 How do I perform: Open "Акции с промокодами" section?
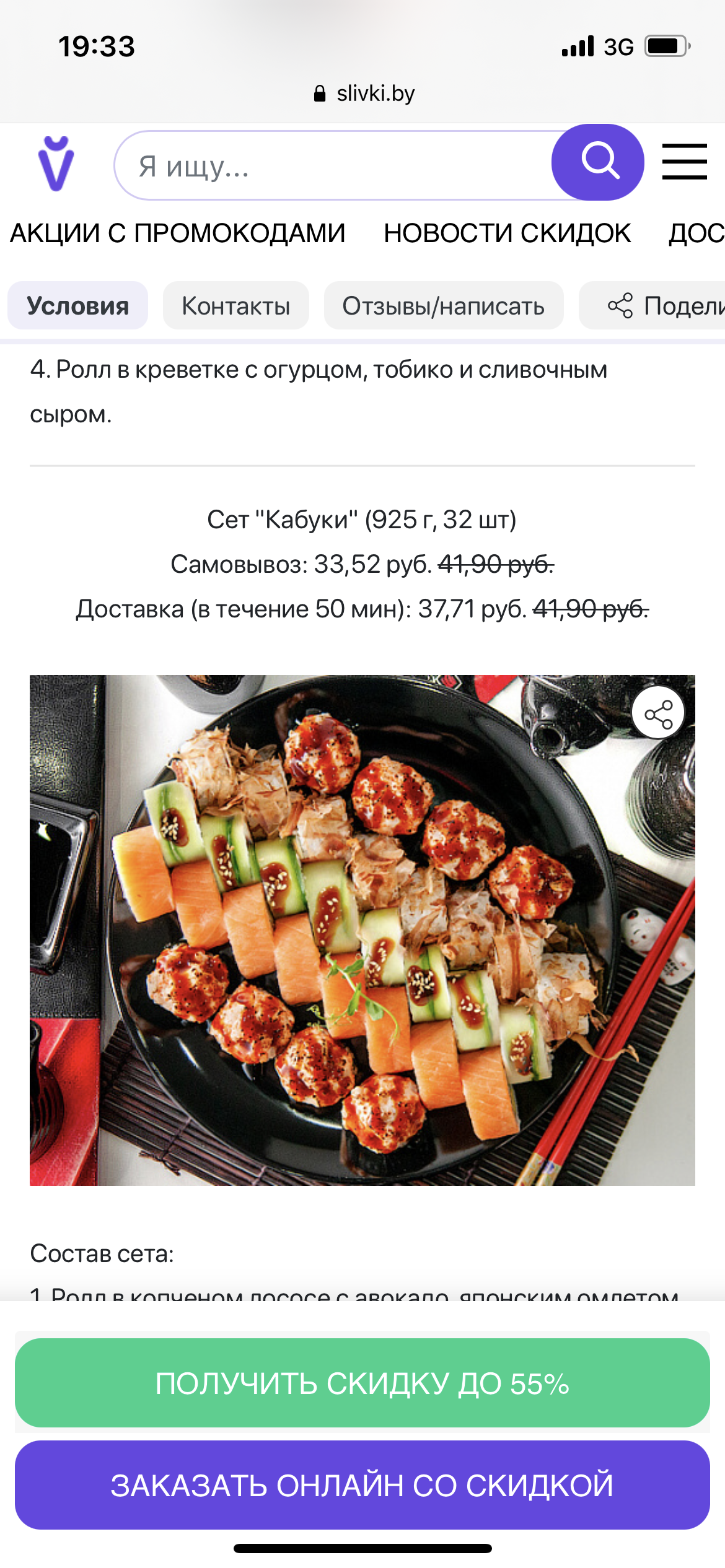178,233
